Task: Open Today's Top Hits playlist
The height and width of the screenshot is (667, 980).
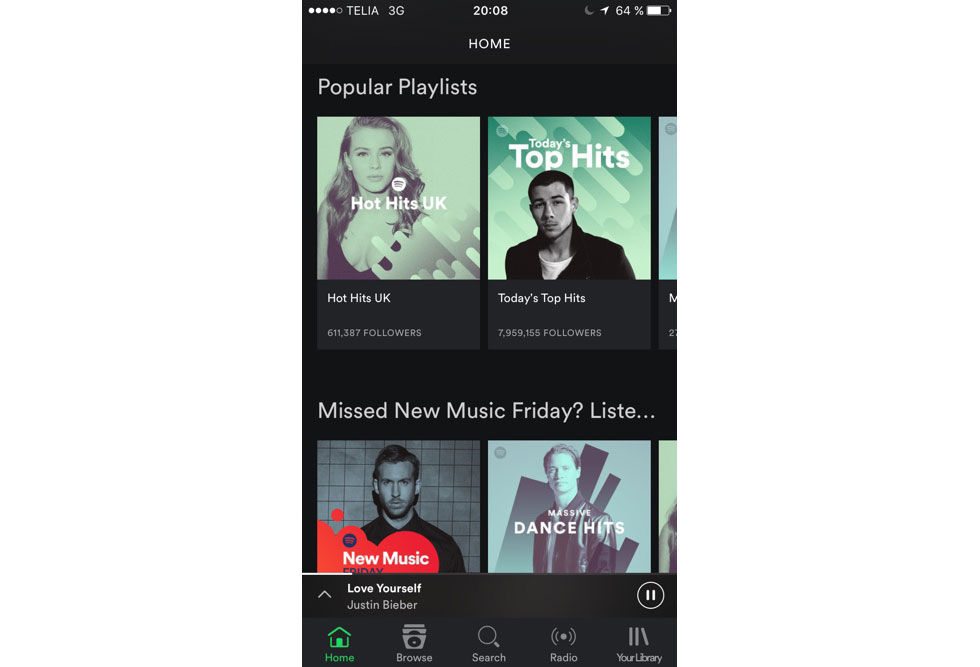Action: [569, 199]
